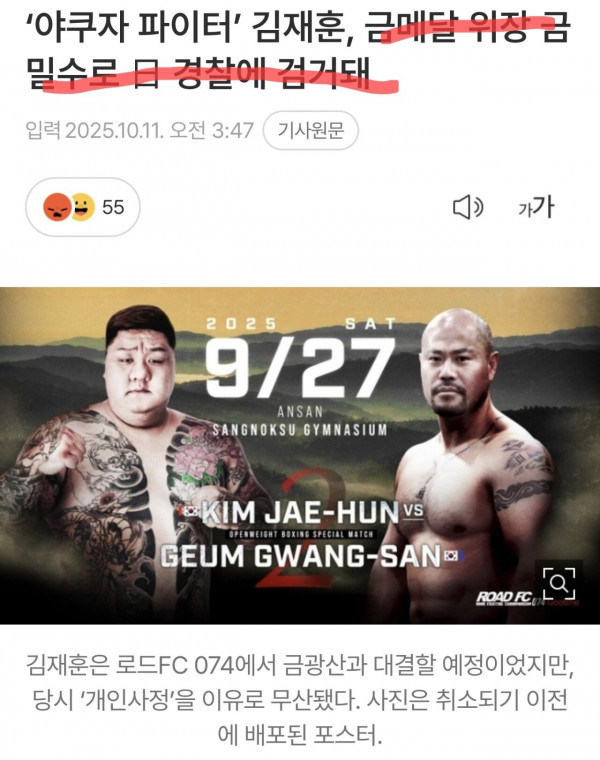Image resolution: width=600 pixels, height=760 pixels.
Task: Change font size with the 가가 icon
Action: click(535, 207)
